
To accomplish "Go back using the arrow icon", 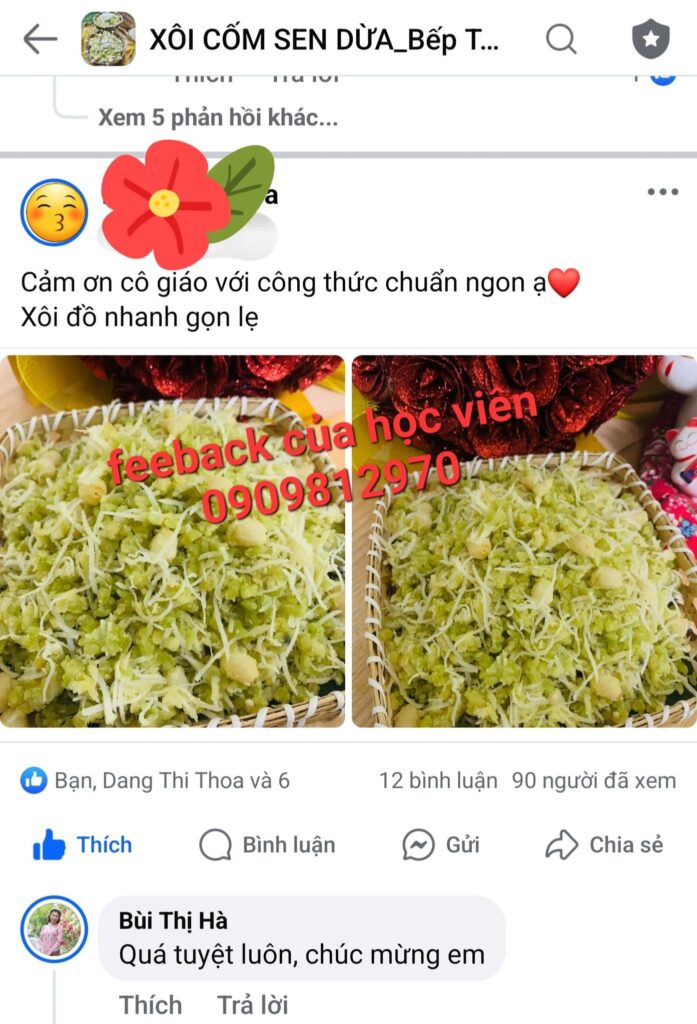I will tap(40, 40).
